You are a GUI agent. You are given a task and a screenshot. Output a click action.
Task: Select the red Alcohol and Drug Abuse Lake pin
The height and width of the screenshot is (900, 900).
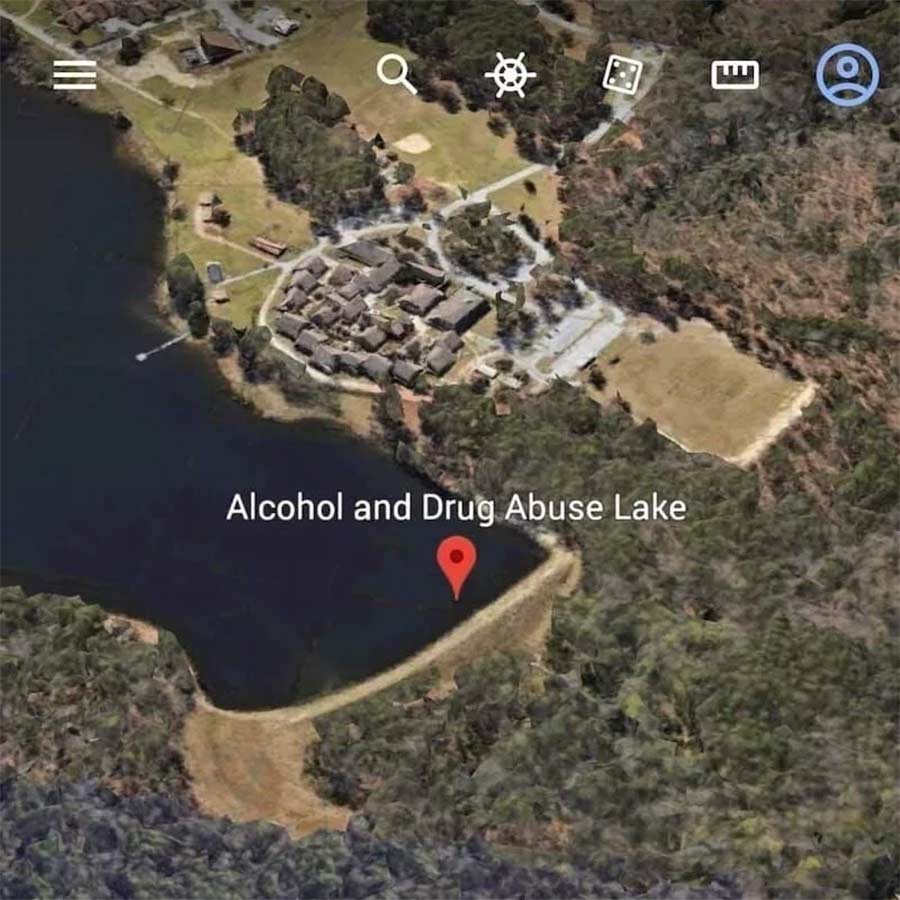click(457, 562)
